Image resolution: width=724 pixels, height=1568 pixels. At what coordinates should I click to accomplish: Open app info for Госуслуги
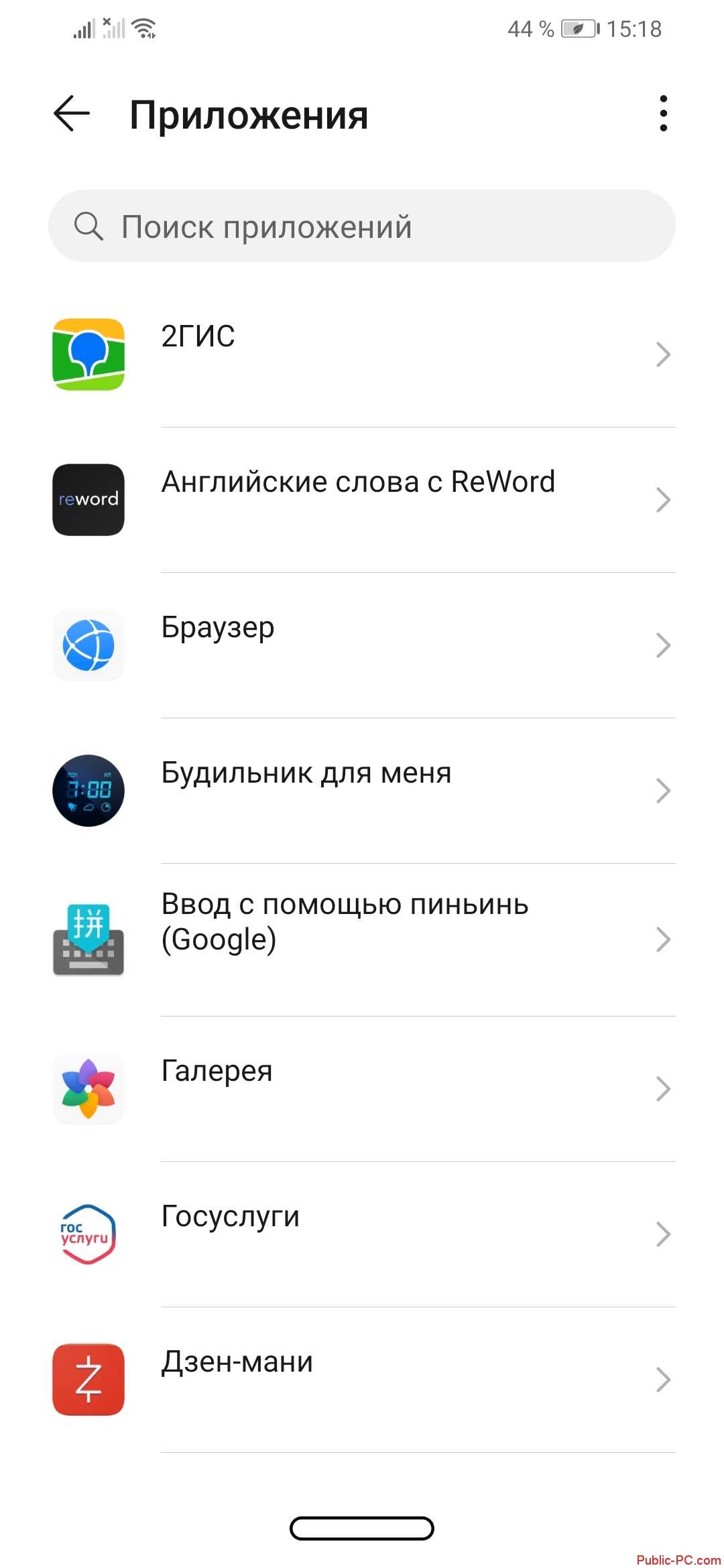click(x=362, y=1234)
